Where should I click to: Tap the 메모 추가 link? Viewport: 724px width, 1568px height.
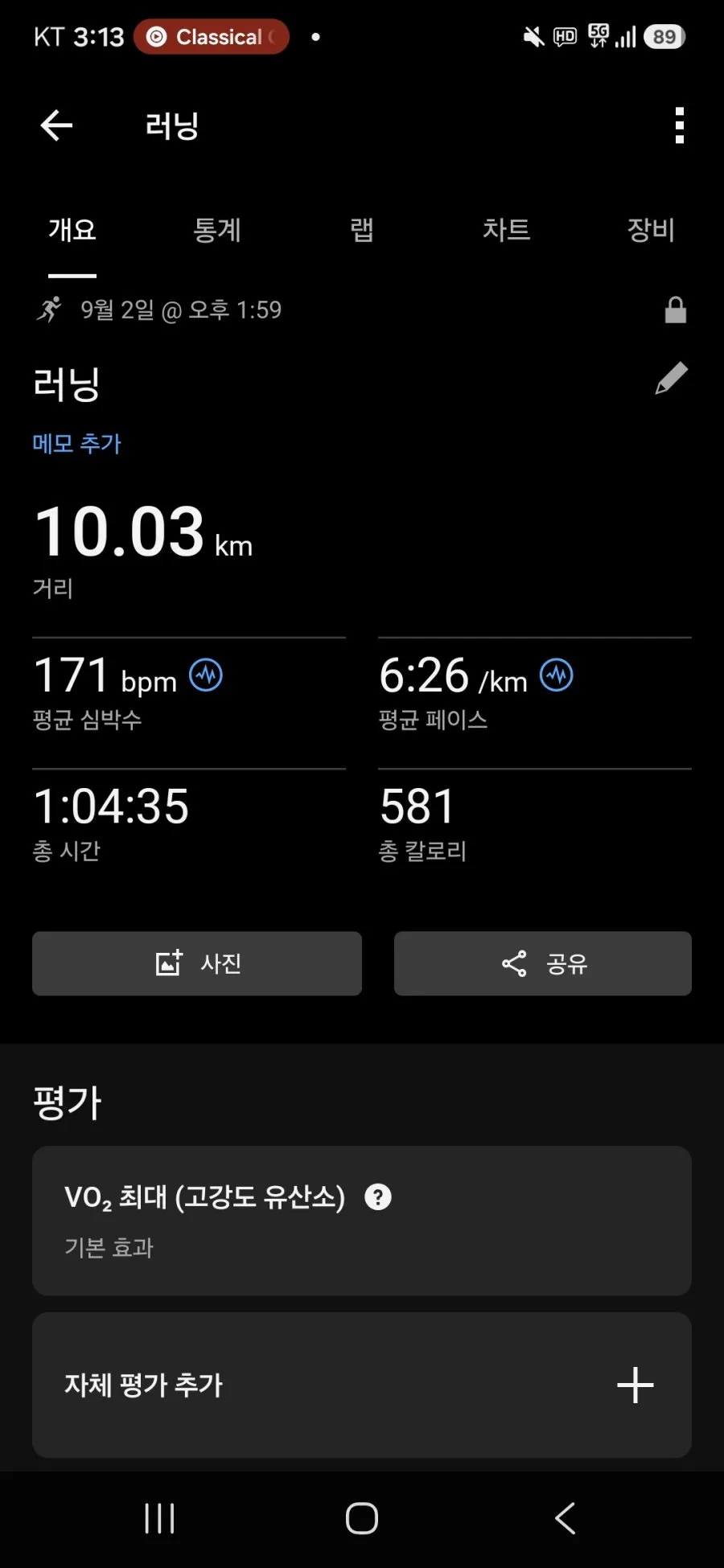pos(76,443)
